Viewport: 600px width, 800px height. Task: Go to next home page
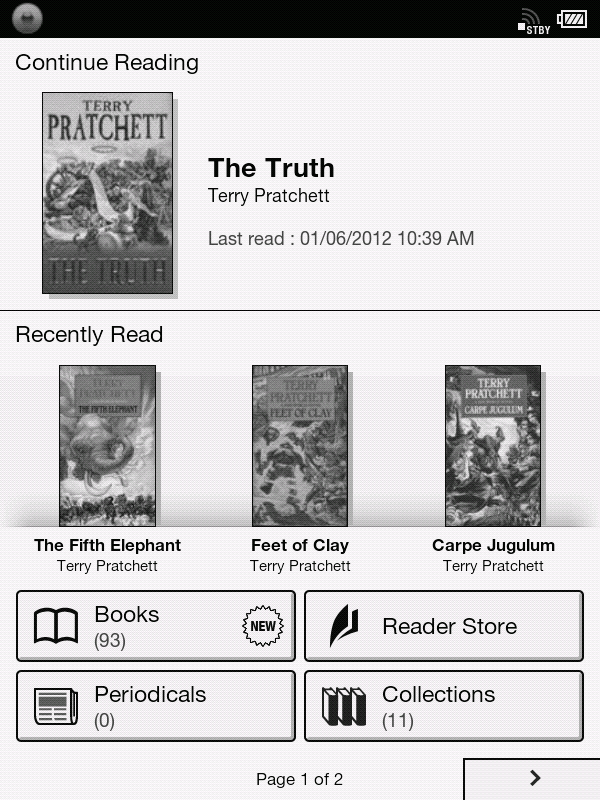(x=532, y=779)
